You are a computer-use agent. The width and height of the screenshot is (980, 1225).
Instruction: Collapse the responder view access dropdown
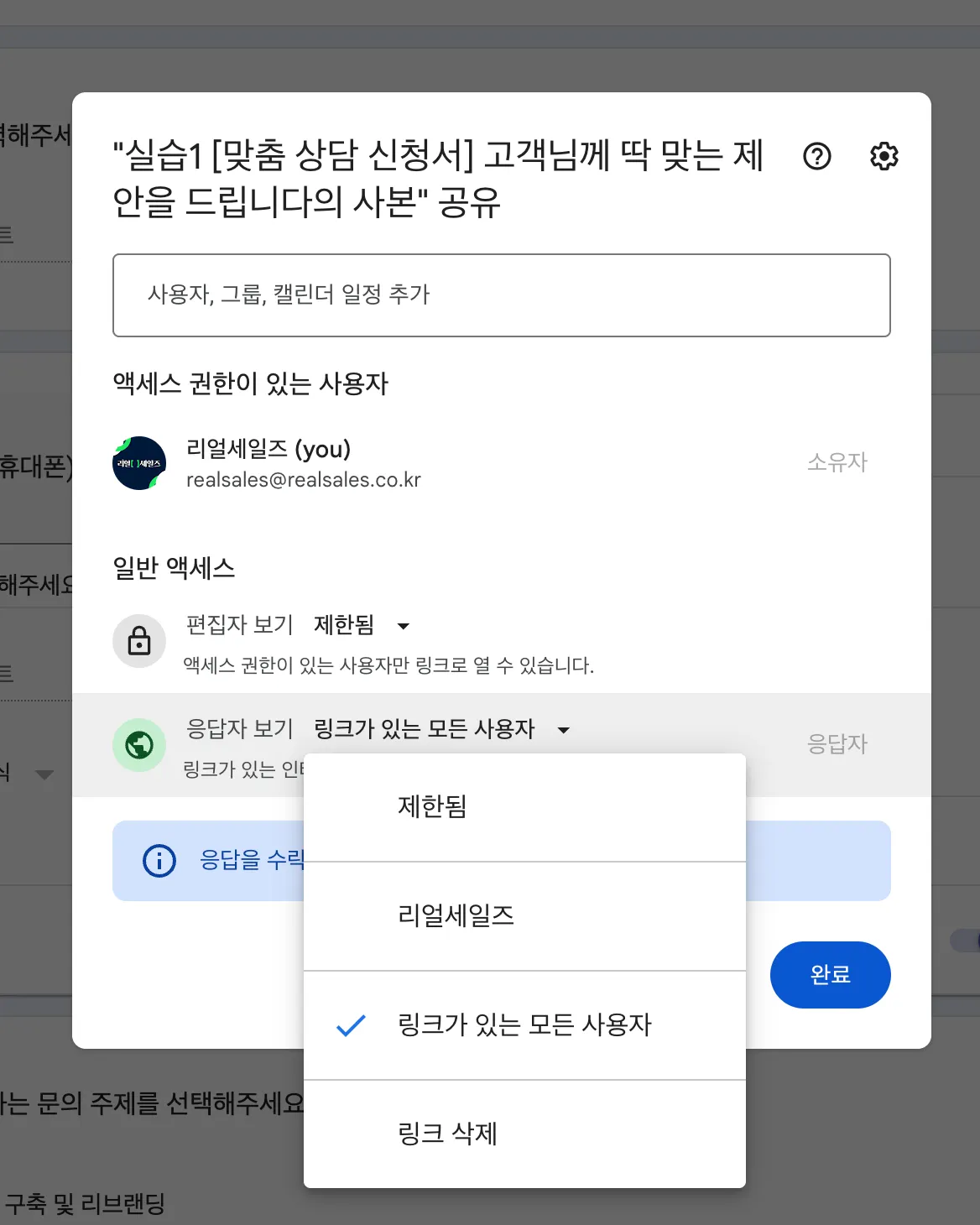(442, 729)
